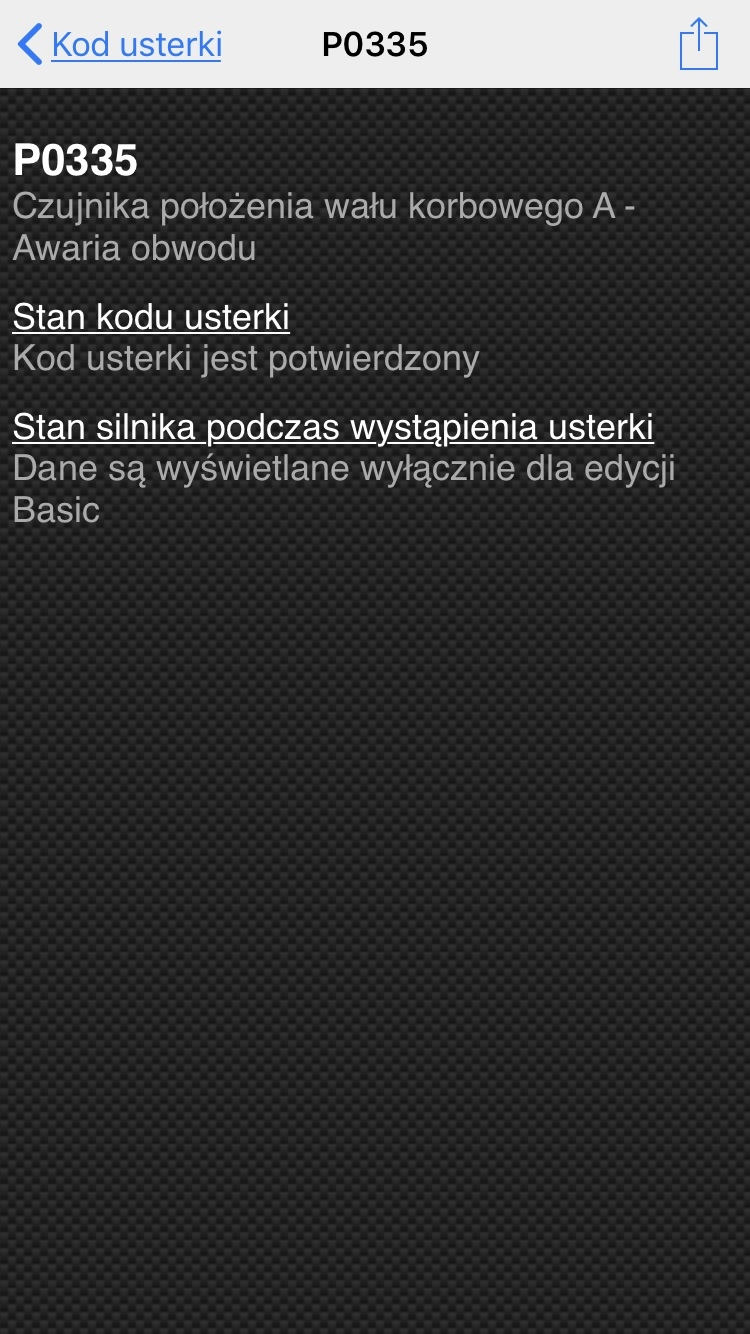This screenshot has height=1334, width=750.
Task: Go back to Kod usterki
Action: (120, 45)
